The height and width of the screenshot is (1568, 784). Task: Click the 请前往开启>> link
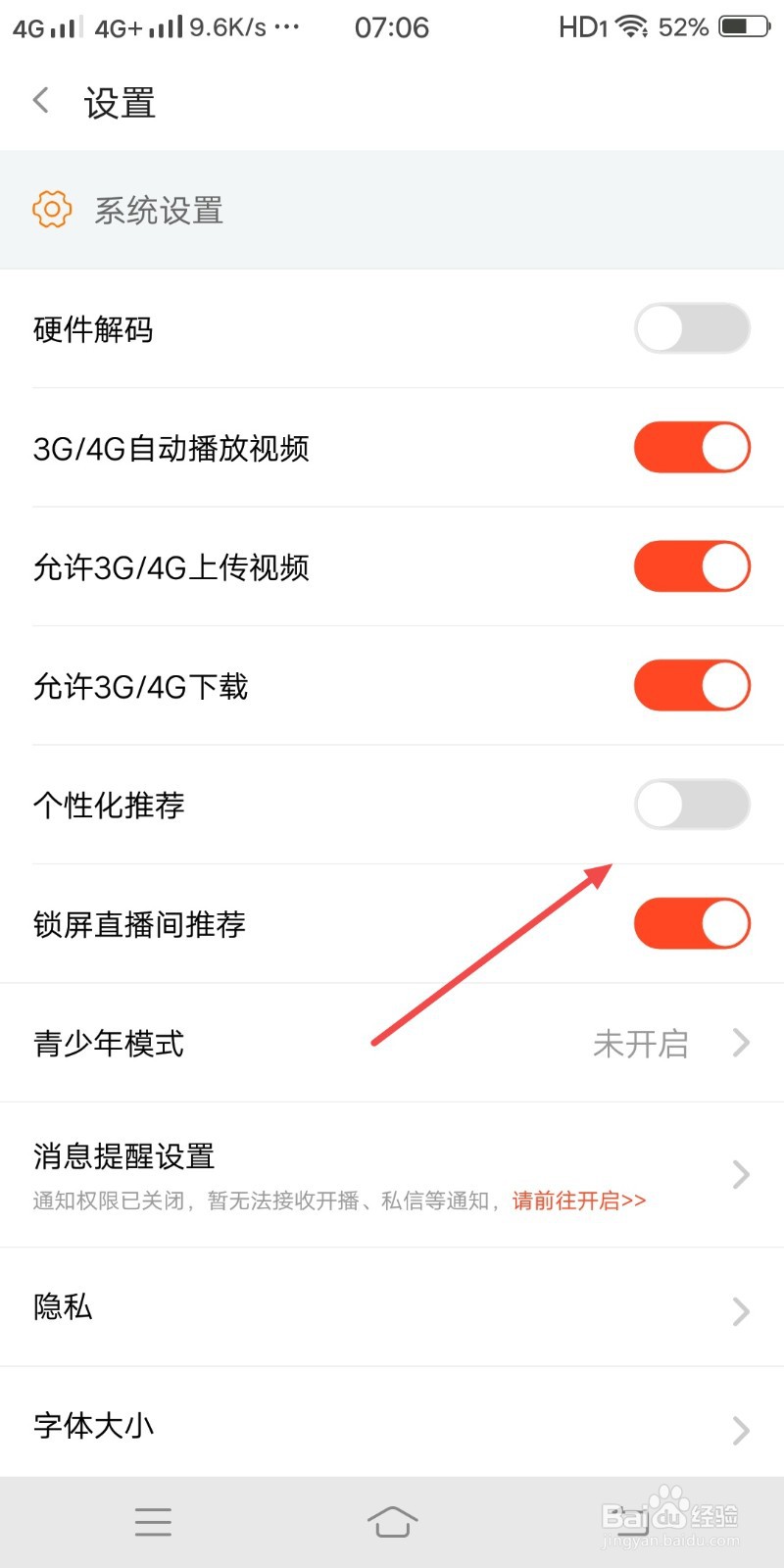[578, 1200]
